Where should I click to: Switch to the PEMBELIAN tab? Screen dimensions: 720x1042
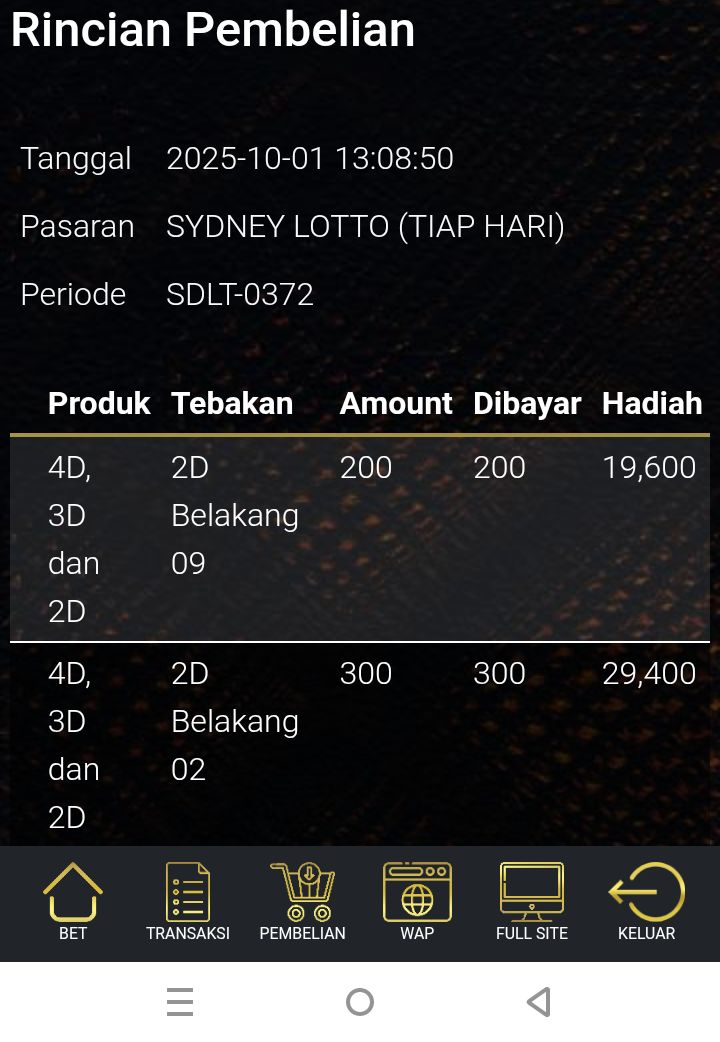coord(302,902)
